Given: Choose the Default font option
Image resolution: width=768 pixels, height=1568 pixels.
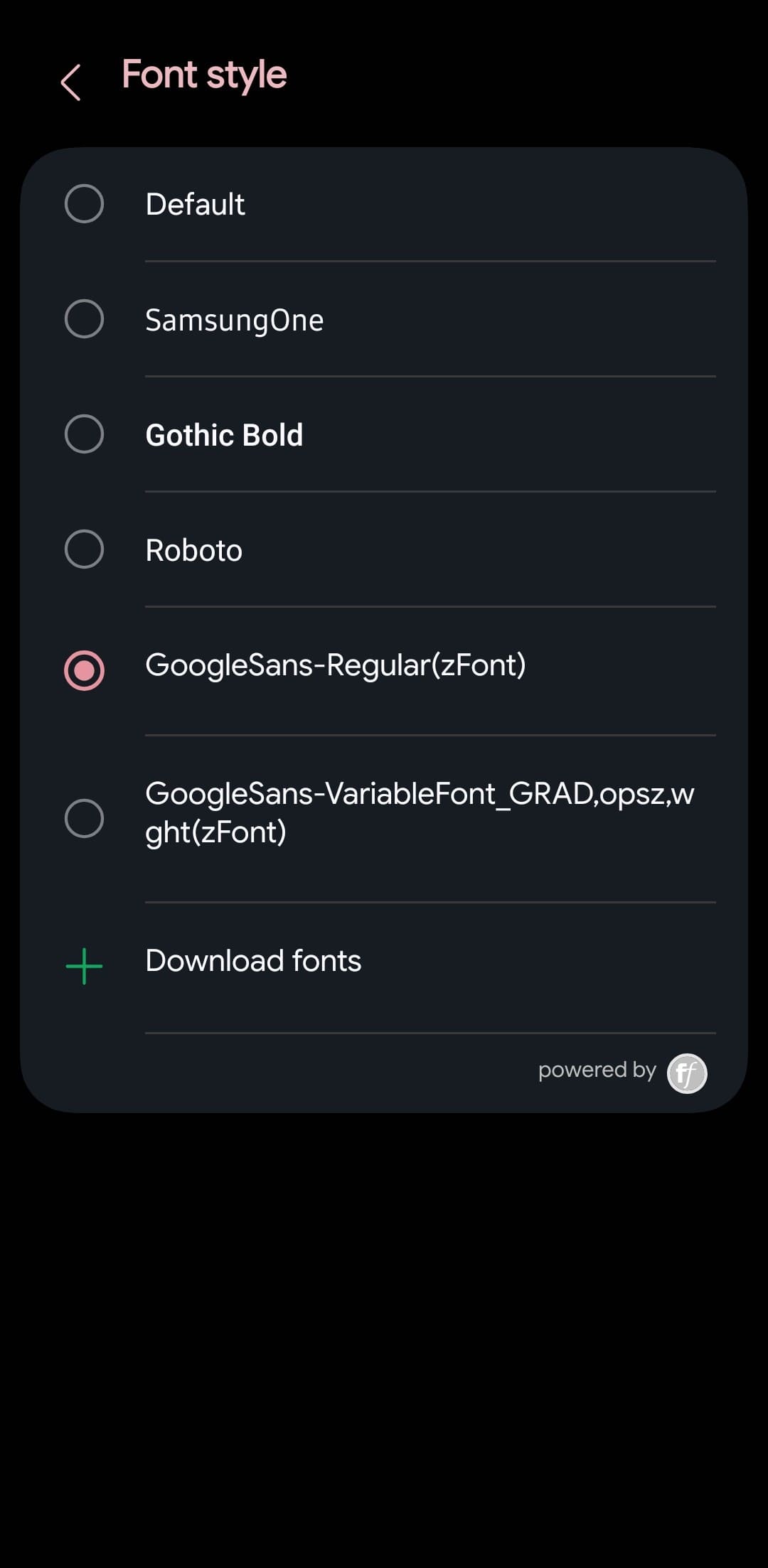Looking at the screenshot, I should click(194, 204).
